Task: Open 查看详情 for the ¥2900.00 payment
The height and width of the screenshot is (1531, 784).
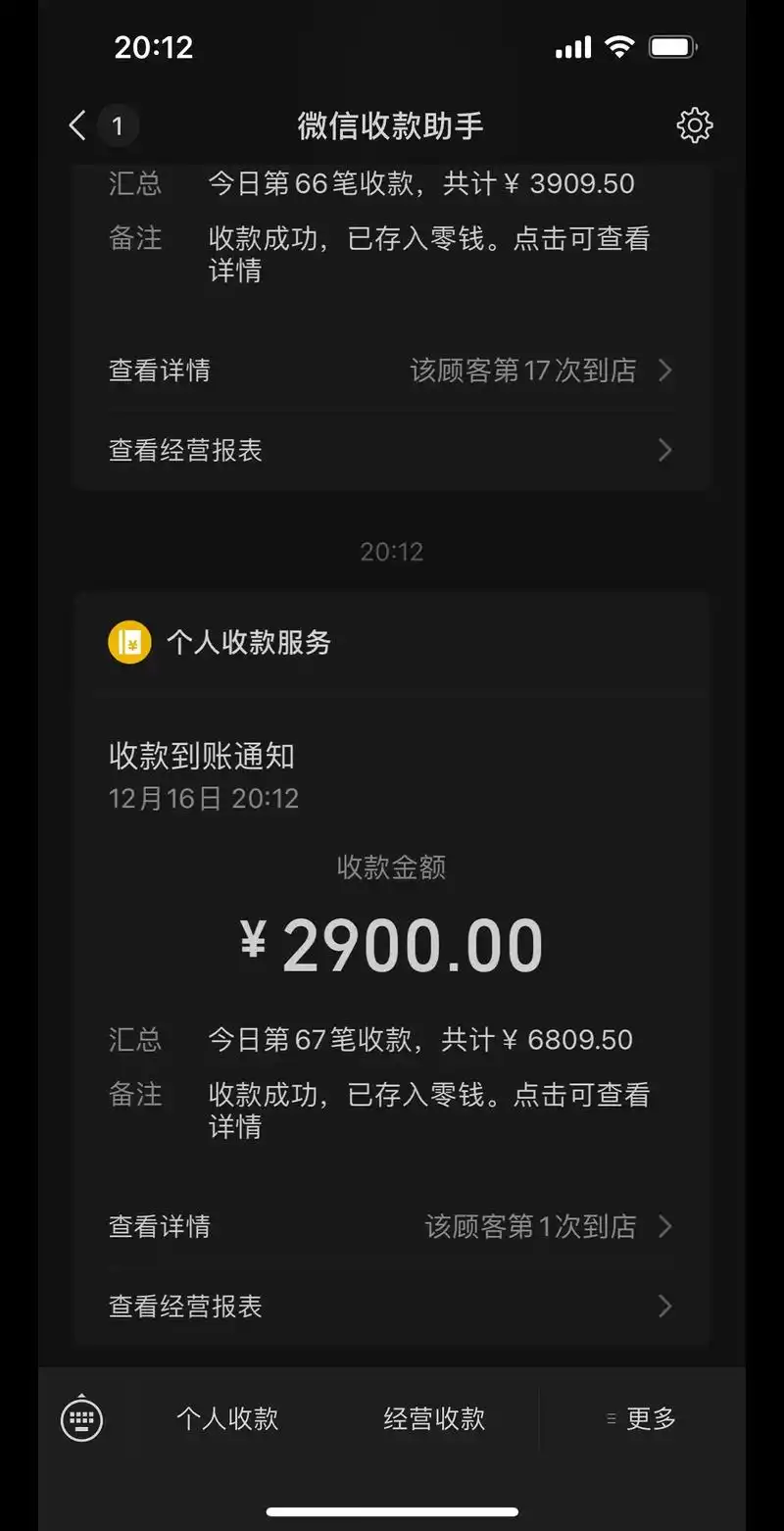Action: point(160,1226)
